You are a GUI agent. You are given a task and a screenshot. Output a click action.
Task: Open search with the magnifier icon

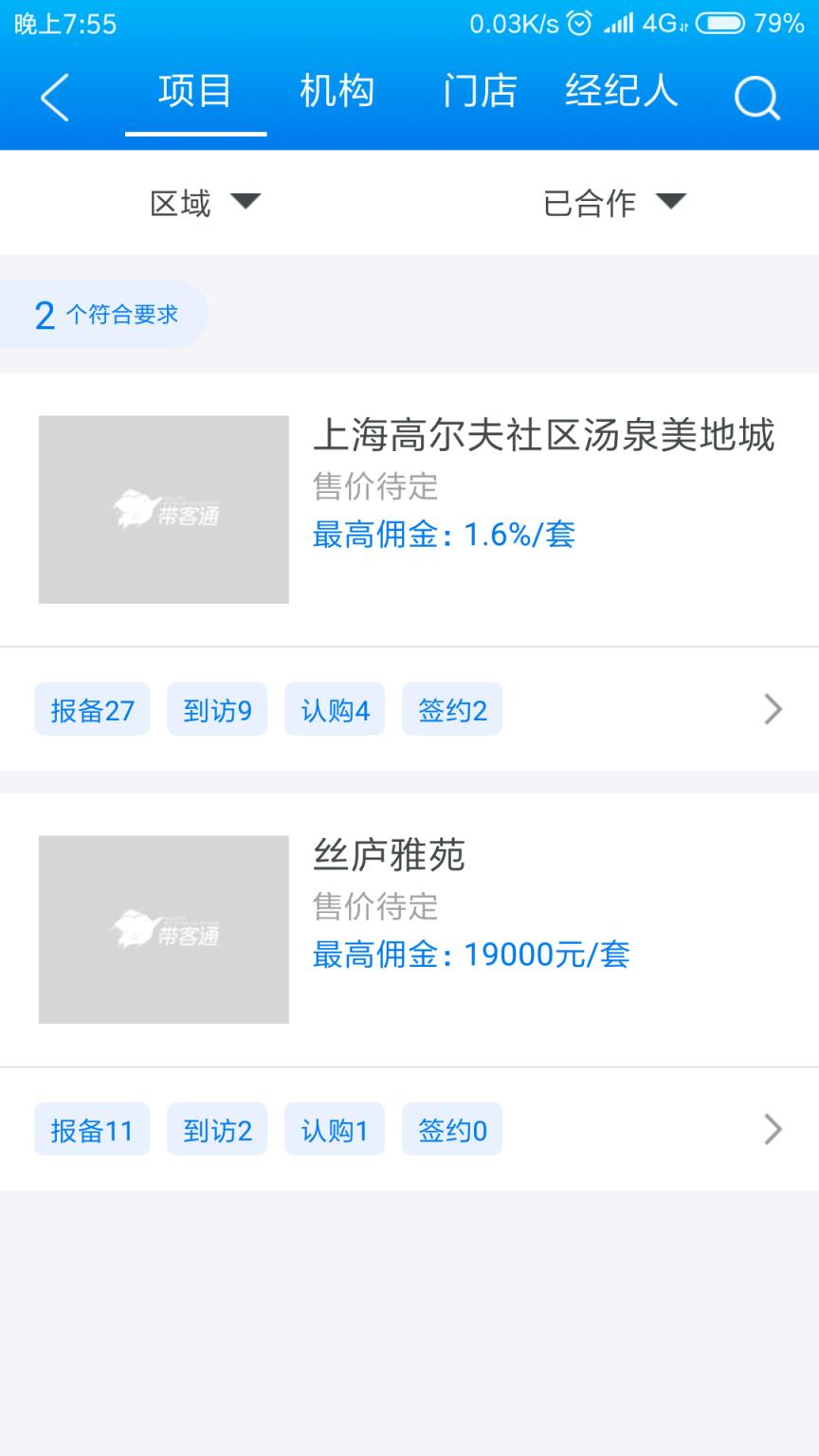[754, 96]
